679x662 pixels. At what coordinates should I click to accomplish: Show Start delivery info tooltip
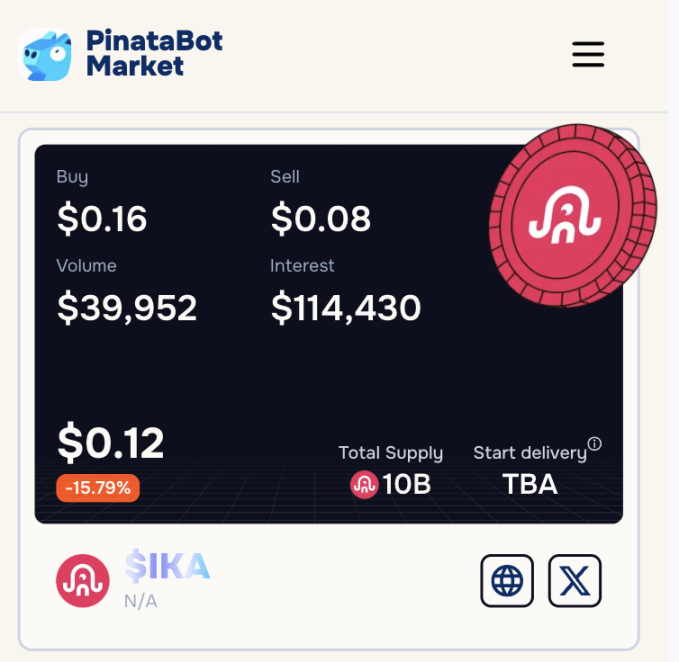tap(595, 444)
